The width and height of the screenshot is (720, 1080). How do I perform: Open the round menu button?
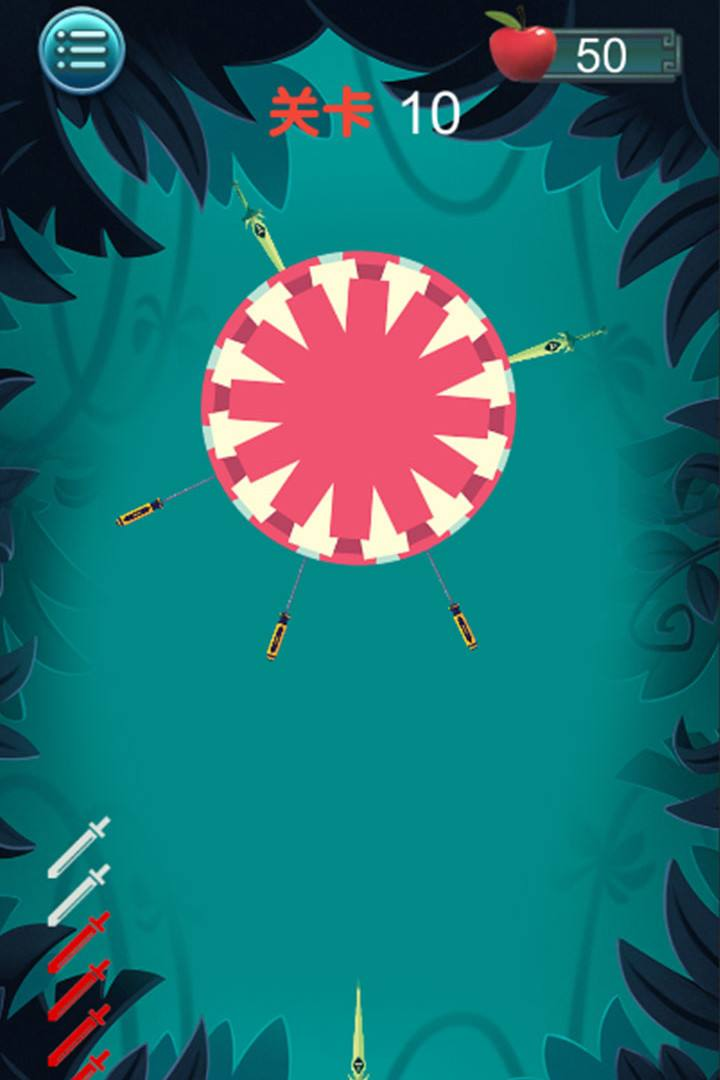point(82,50)
